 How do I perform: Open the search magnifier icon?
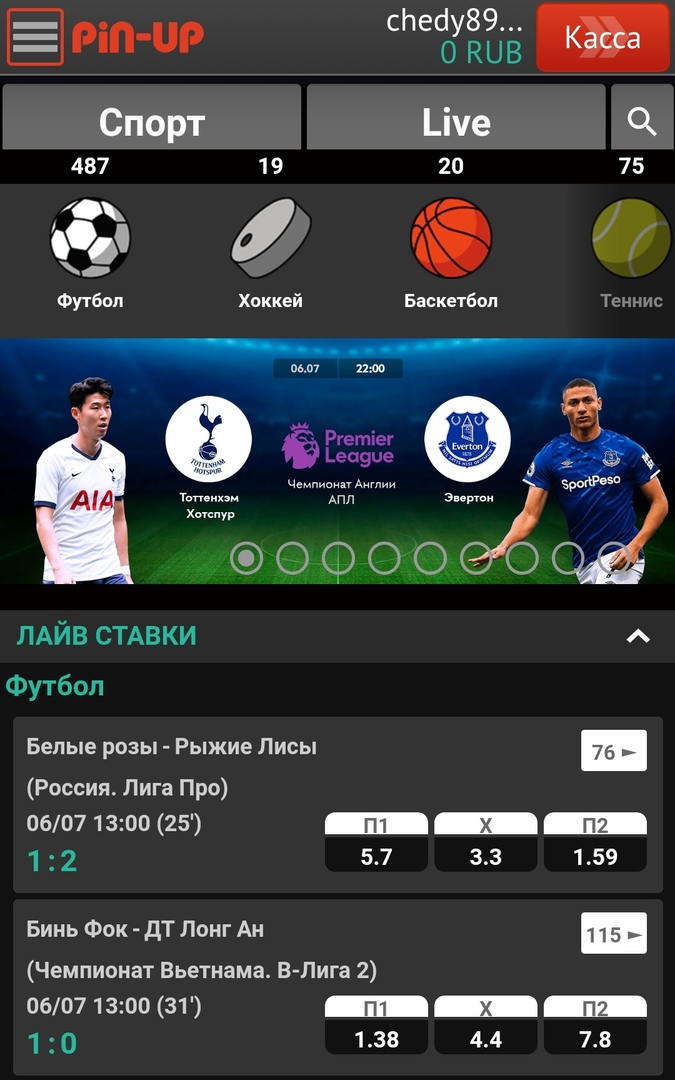point(641,122)
